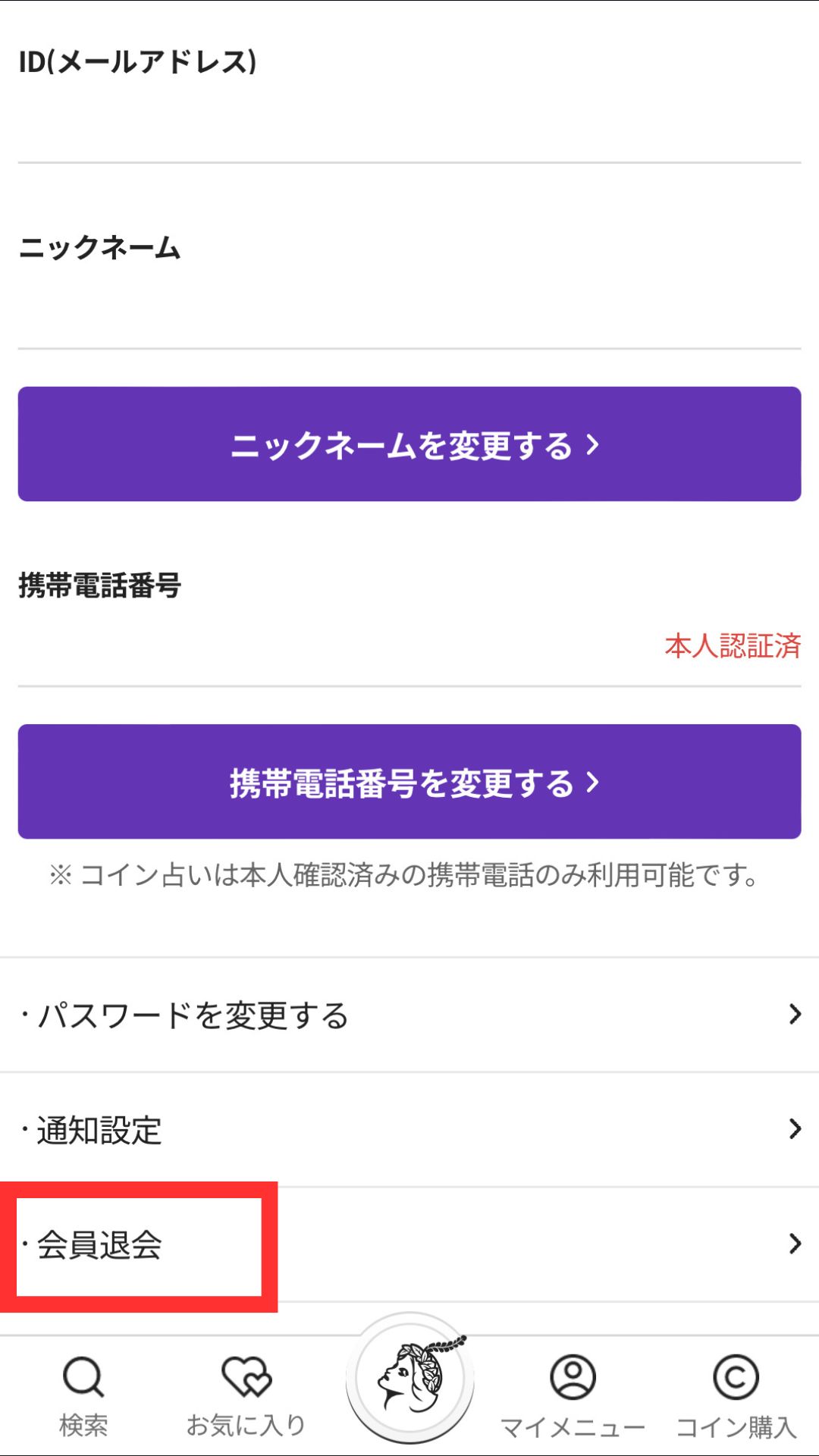
Task: Tap the chevron on ニックネームを変更する button
Action: pos(591,447)
